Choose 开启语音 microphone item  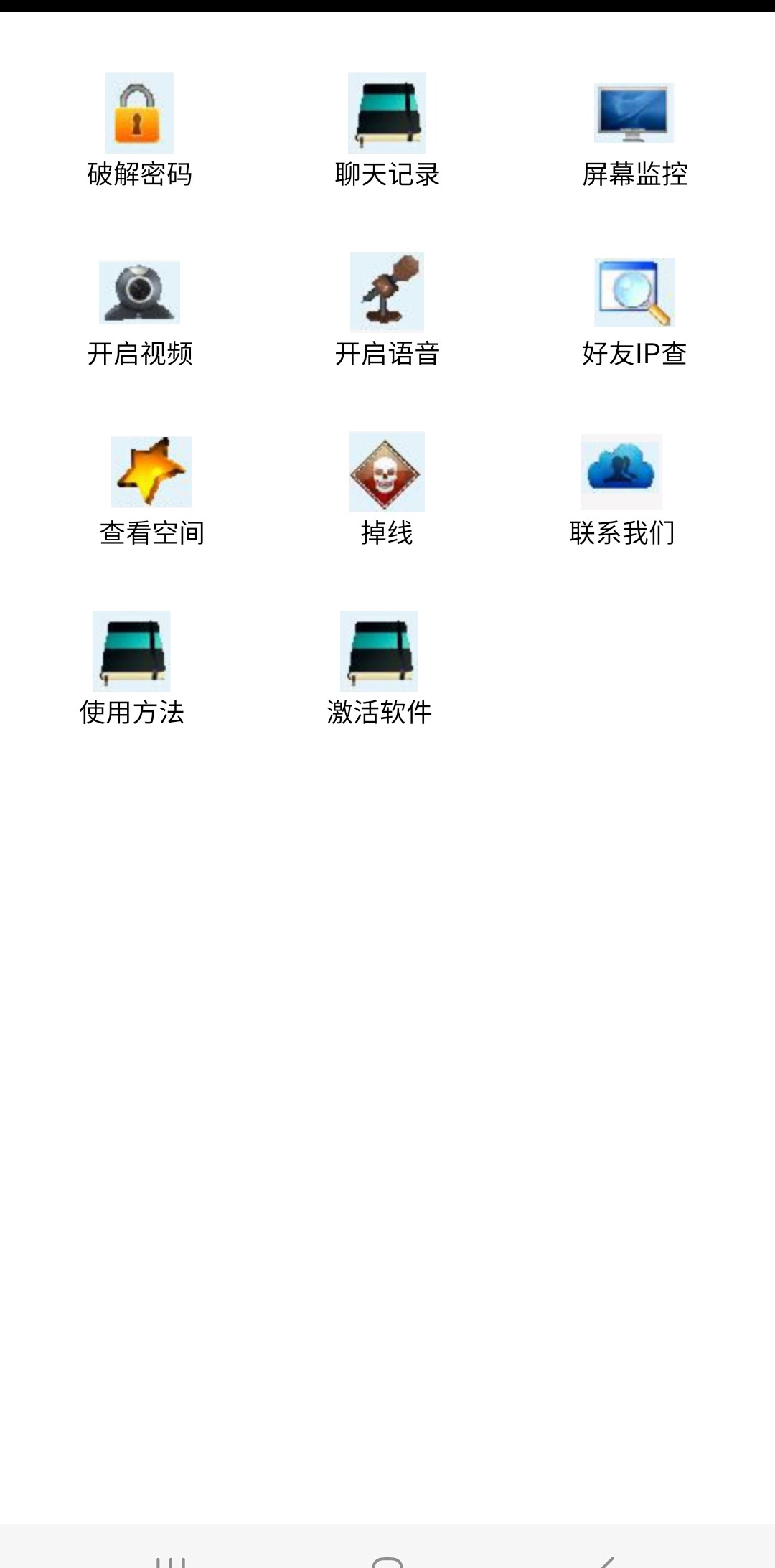[387, 310]
